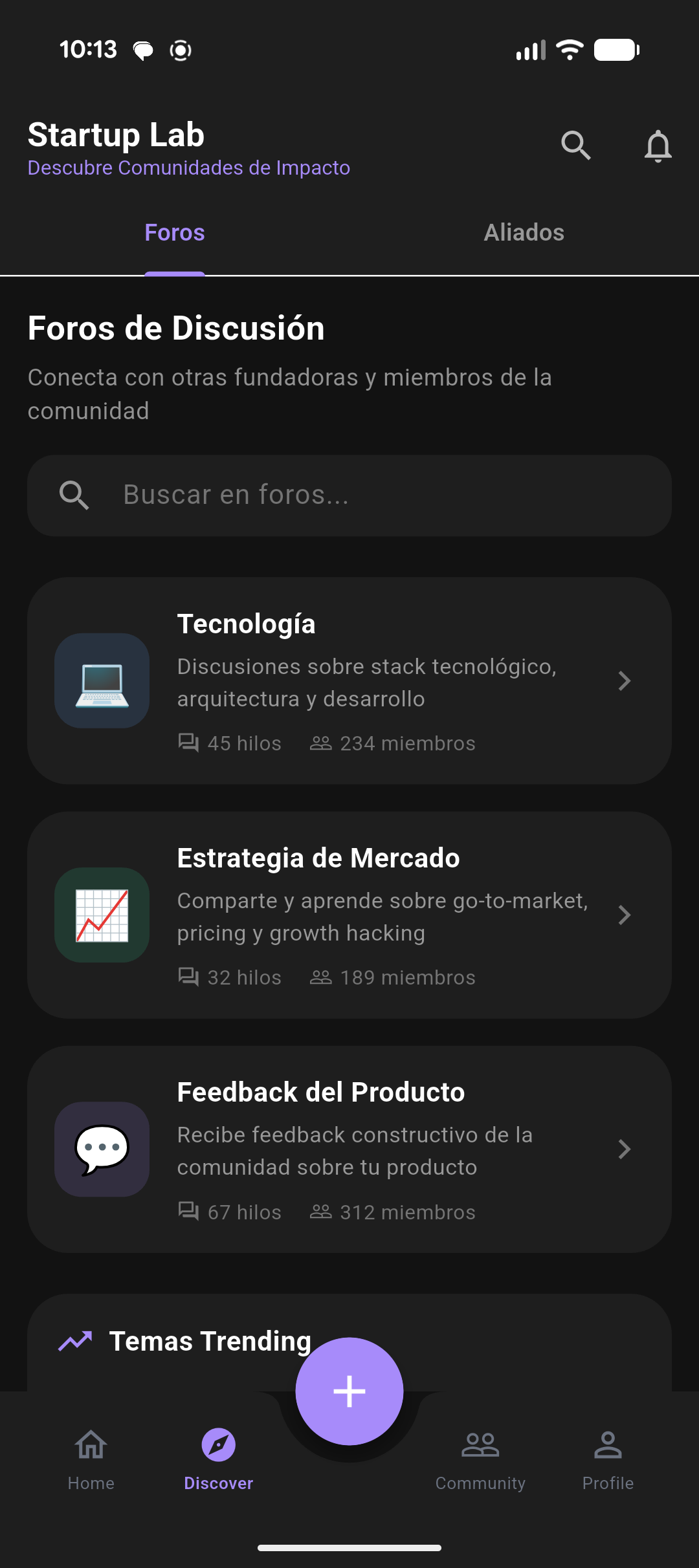The width and height of the screenshot is (699, 1568).
Task: Open the Estrategia de Mercado forum
Action: pyautogui.click(x=349, y=915)
